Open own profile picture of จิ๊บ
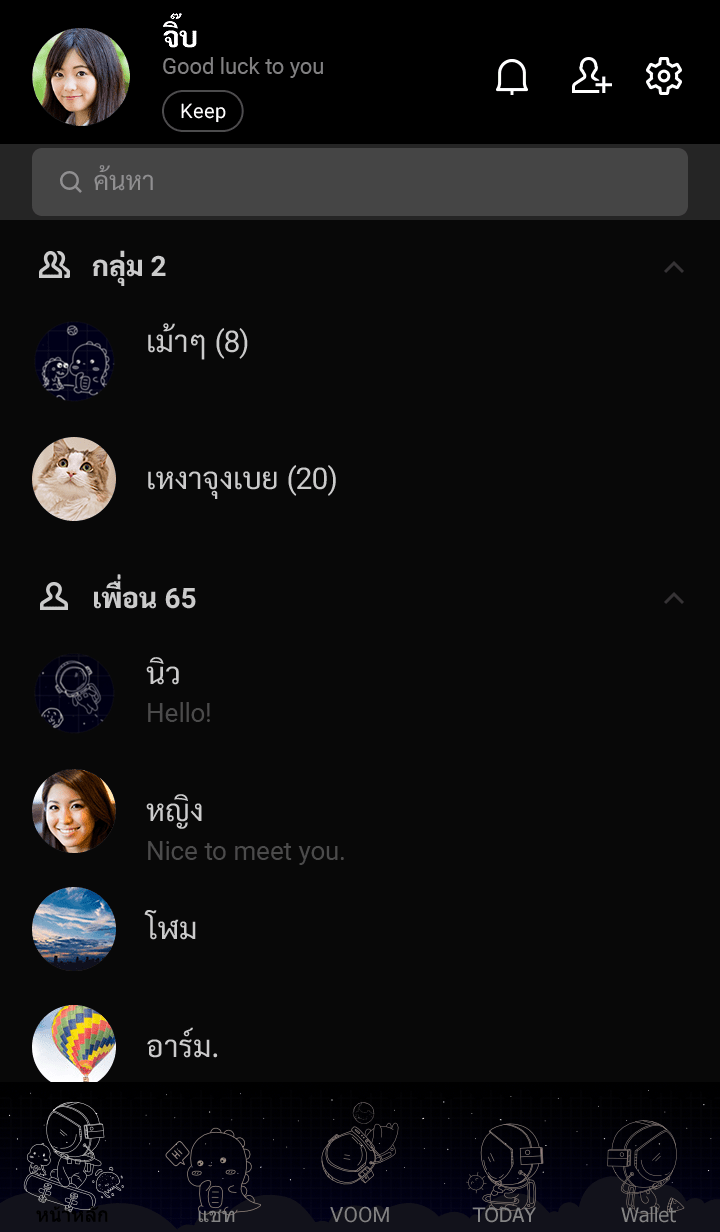The height and width of the screenshot is (1232, 720). [81, 77]
